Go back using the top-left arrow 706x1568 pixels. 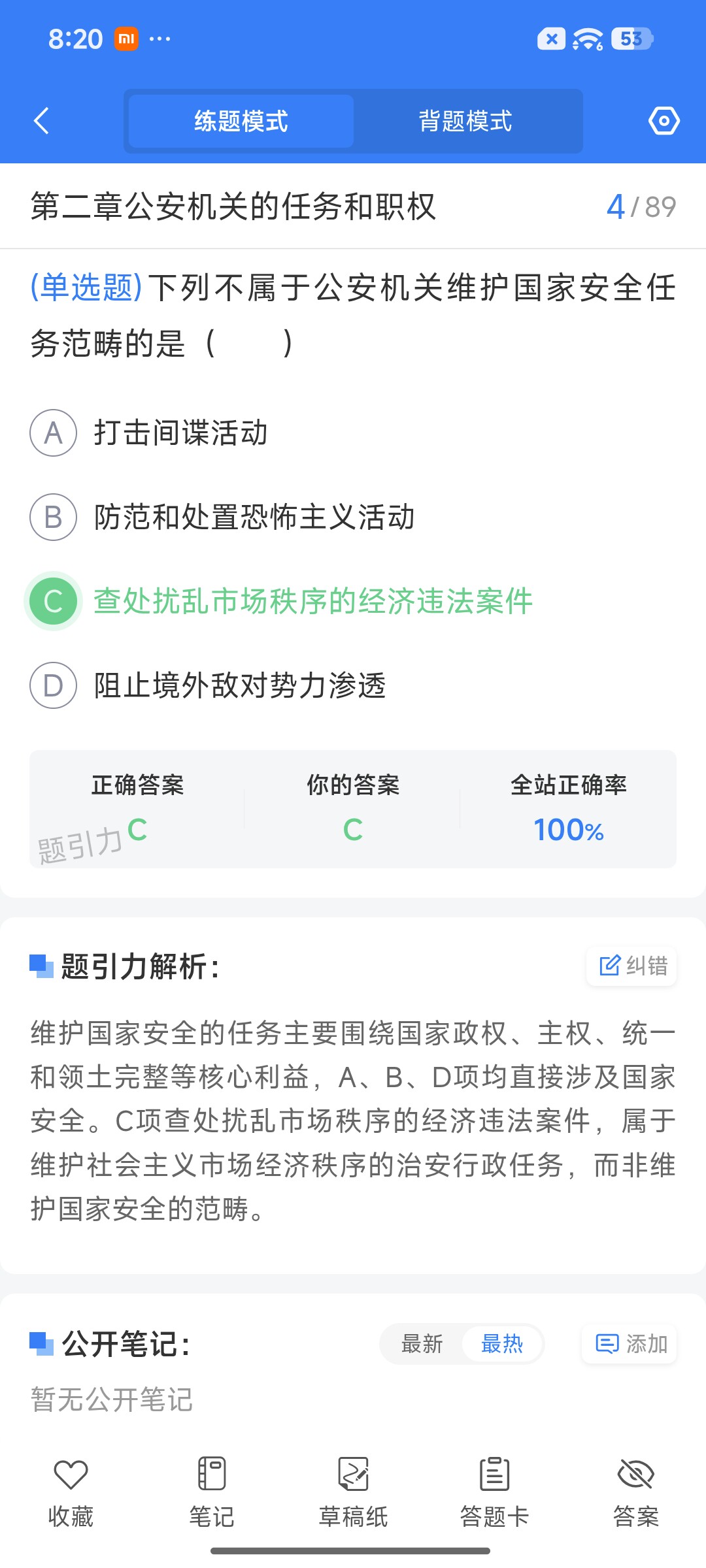41,121
